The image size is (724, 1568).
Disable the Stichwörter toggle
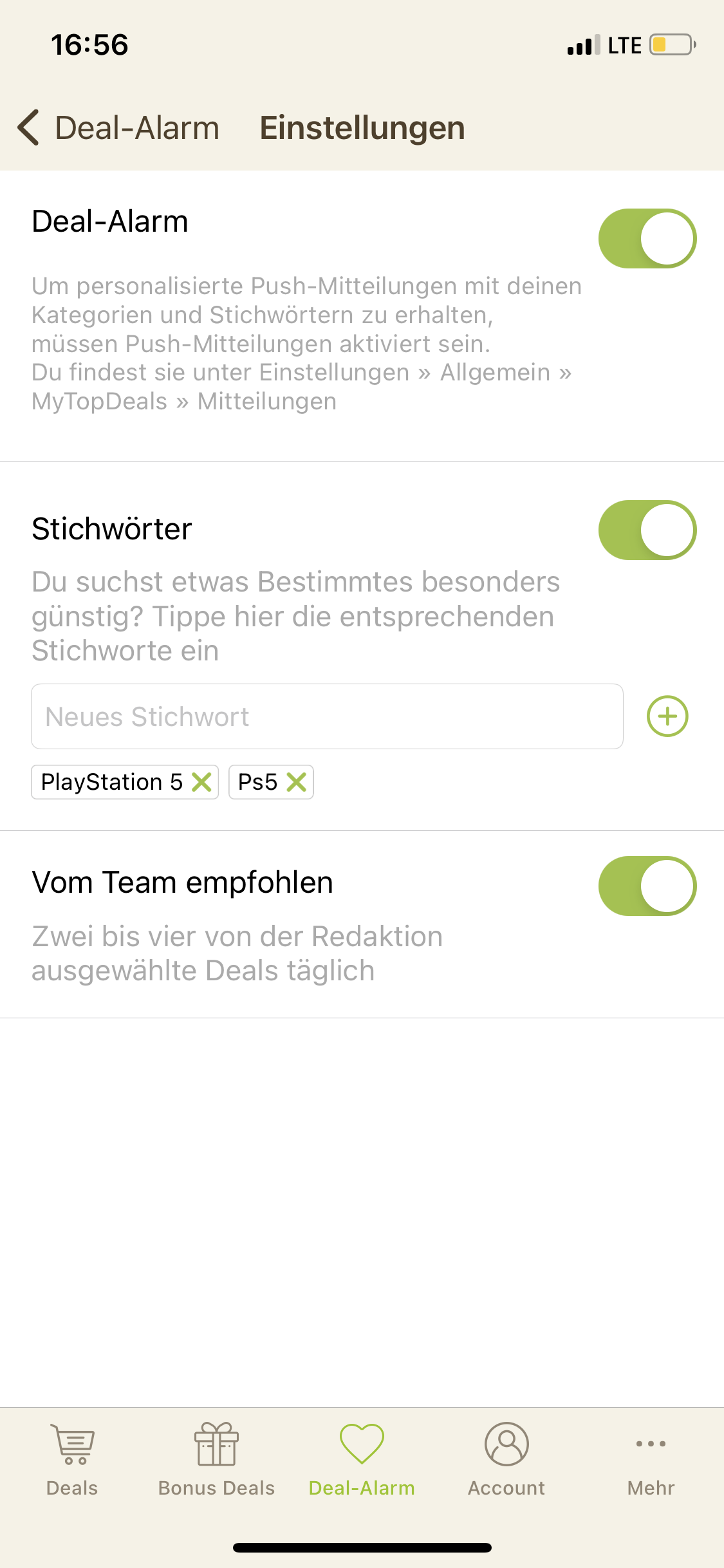647,530
